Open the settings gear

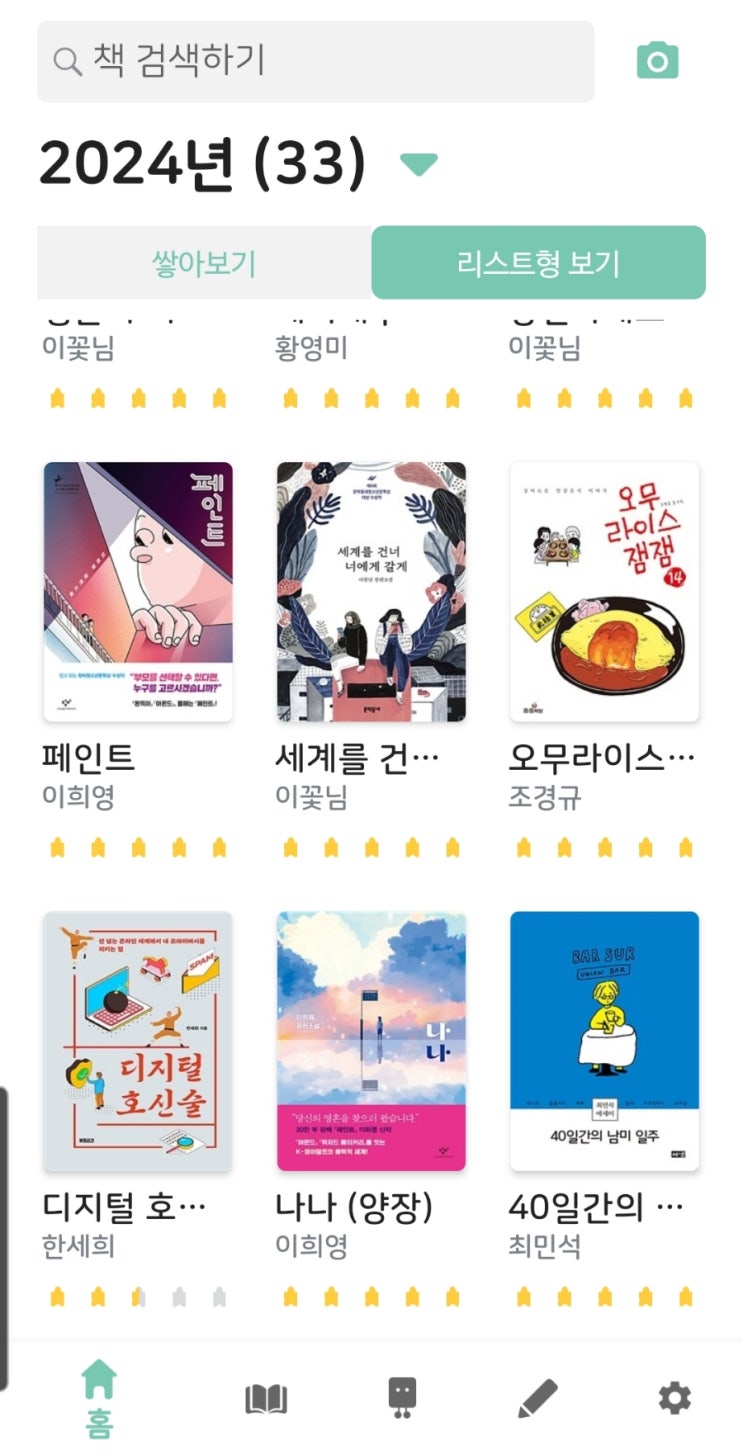point(674,1398)
